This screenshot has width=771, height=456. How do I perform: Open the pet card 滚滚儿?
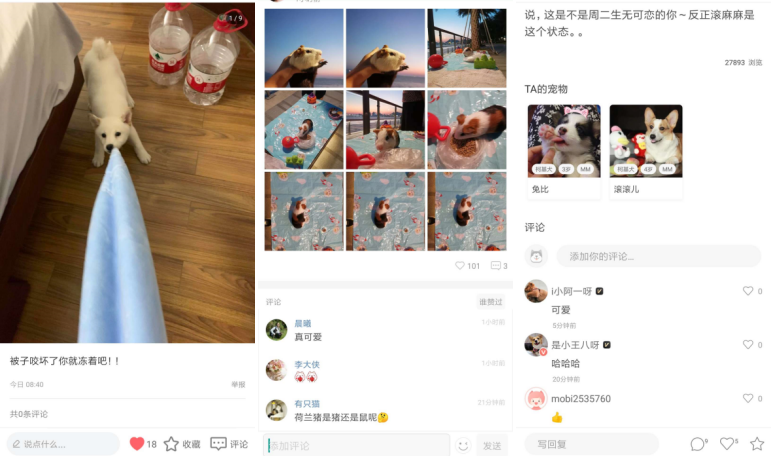[646, 151]
